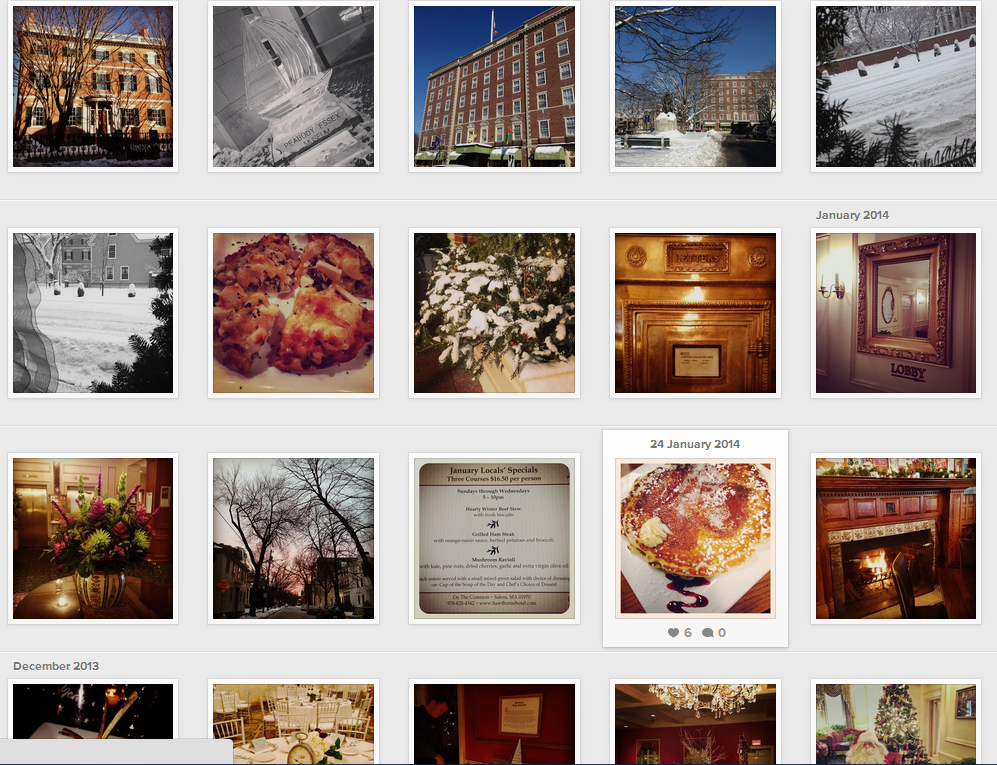Open the snowy park with statue photo
The image size is (997, 765).
(695, 86)
